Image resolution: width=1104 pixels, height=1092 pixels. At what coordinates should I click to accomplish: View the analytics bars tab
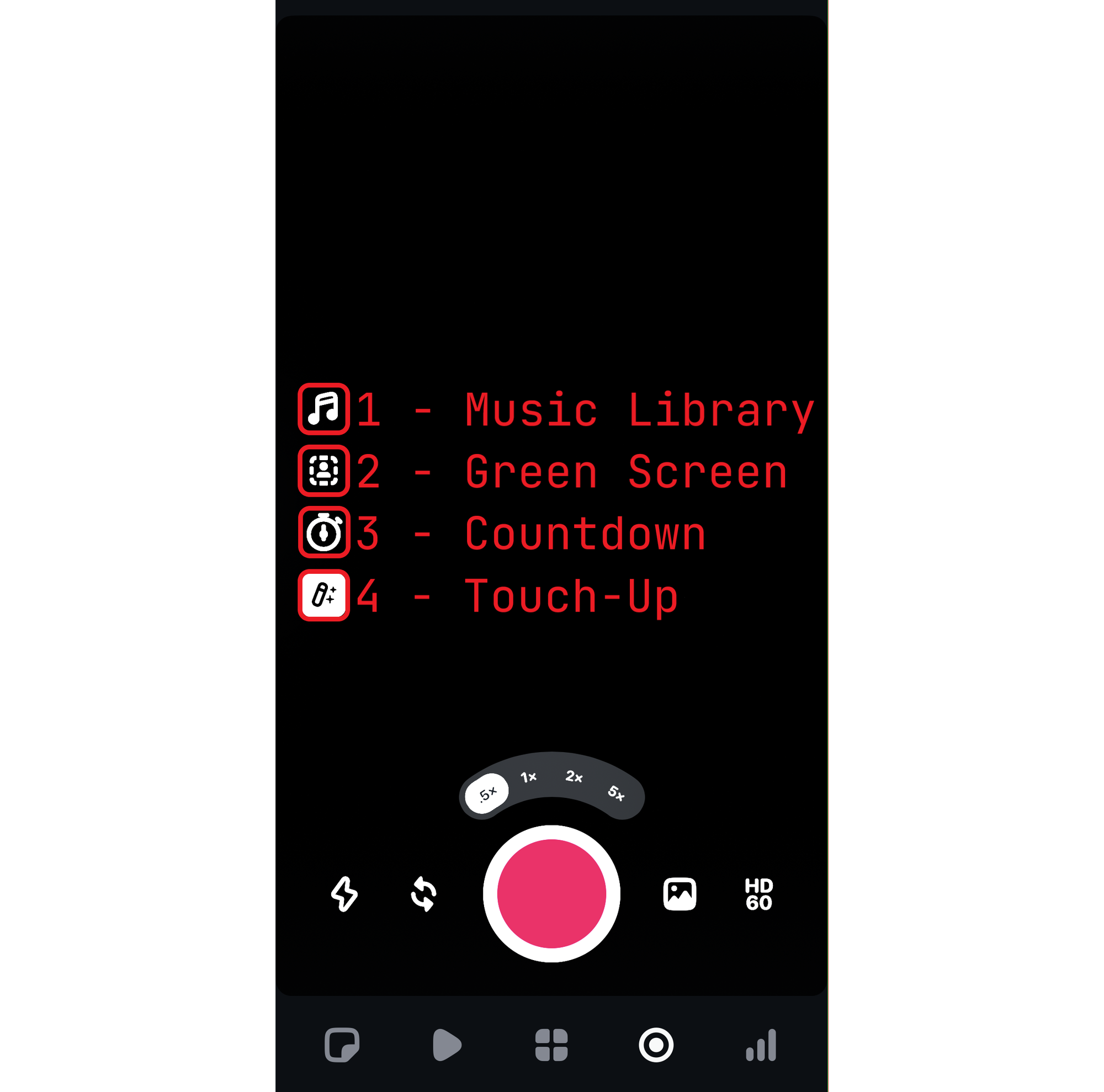pyautogui.click(x=761, y=1045)
